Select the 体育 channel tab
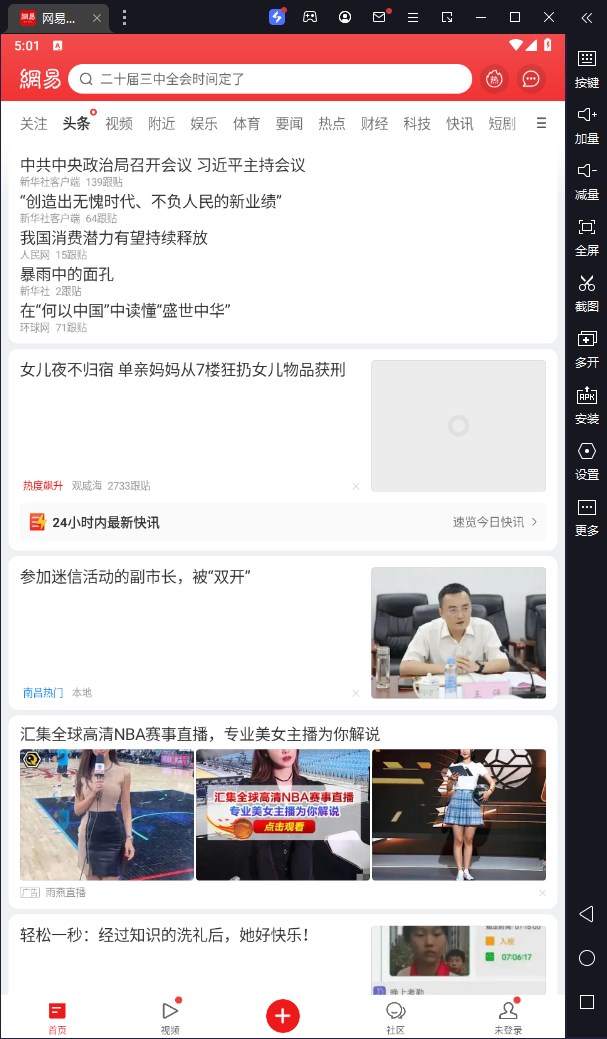This screenshot has height=1039, width=607. 246,123
